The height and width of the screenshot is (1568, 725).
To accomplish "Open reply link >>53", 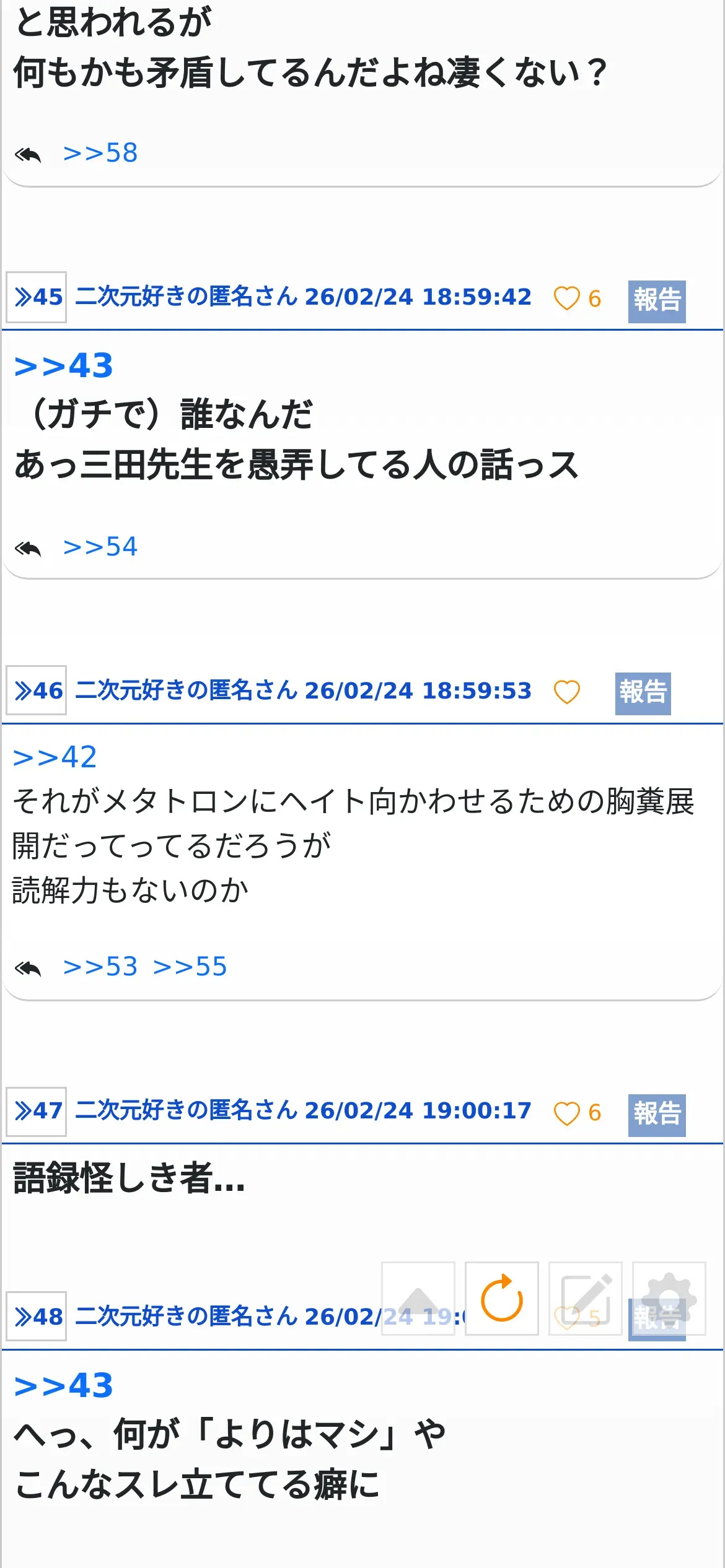I will 100,967.
